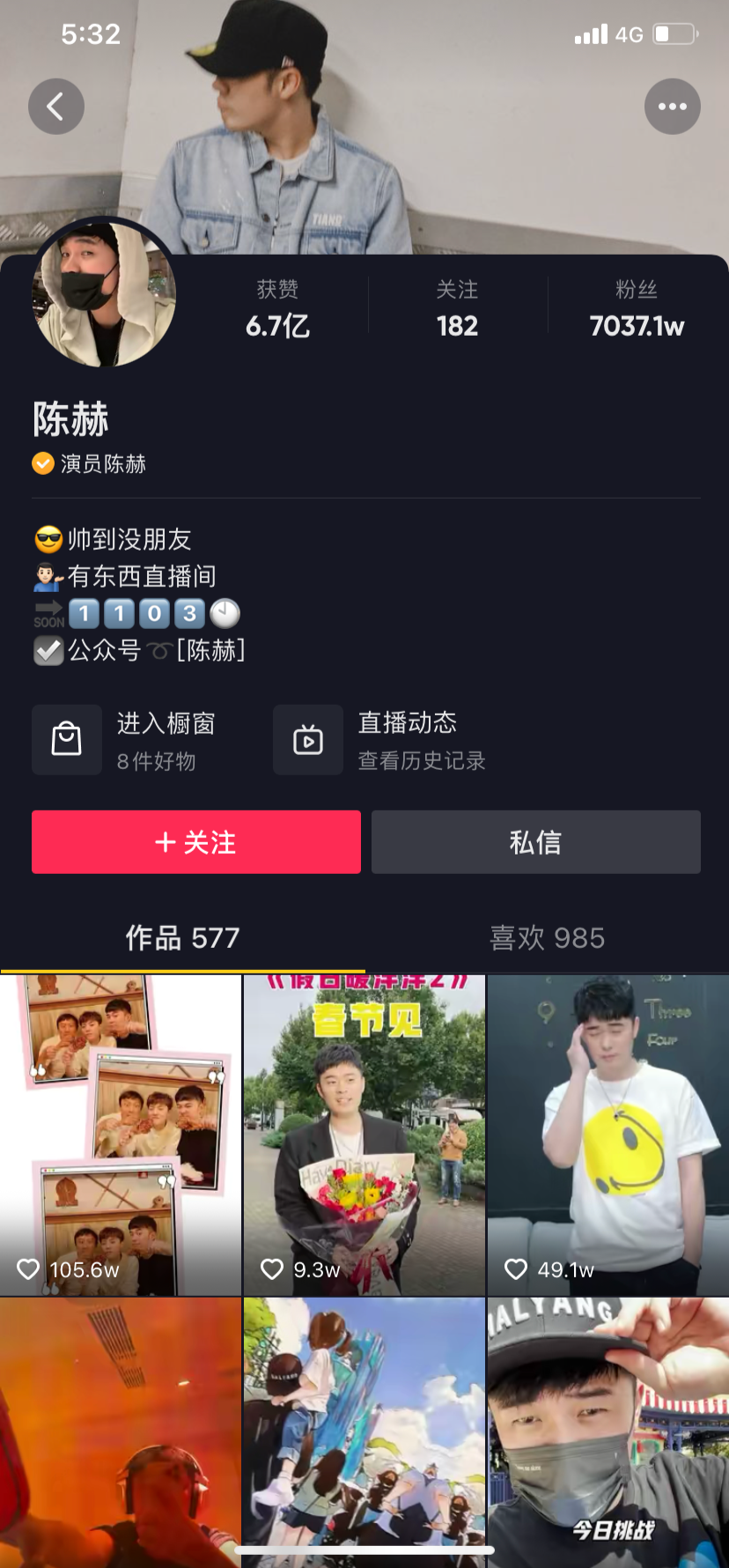The height and width of the screenshot is (1568, 729).
Task: Send a message via 私信 button
Action: pyautogui.click(x=535, y=841)
